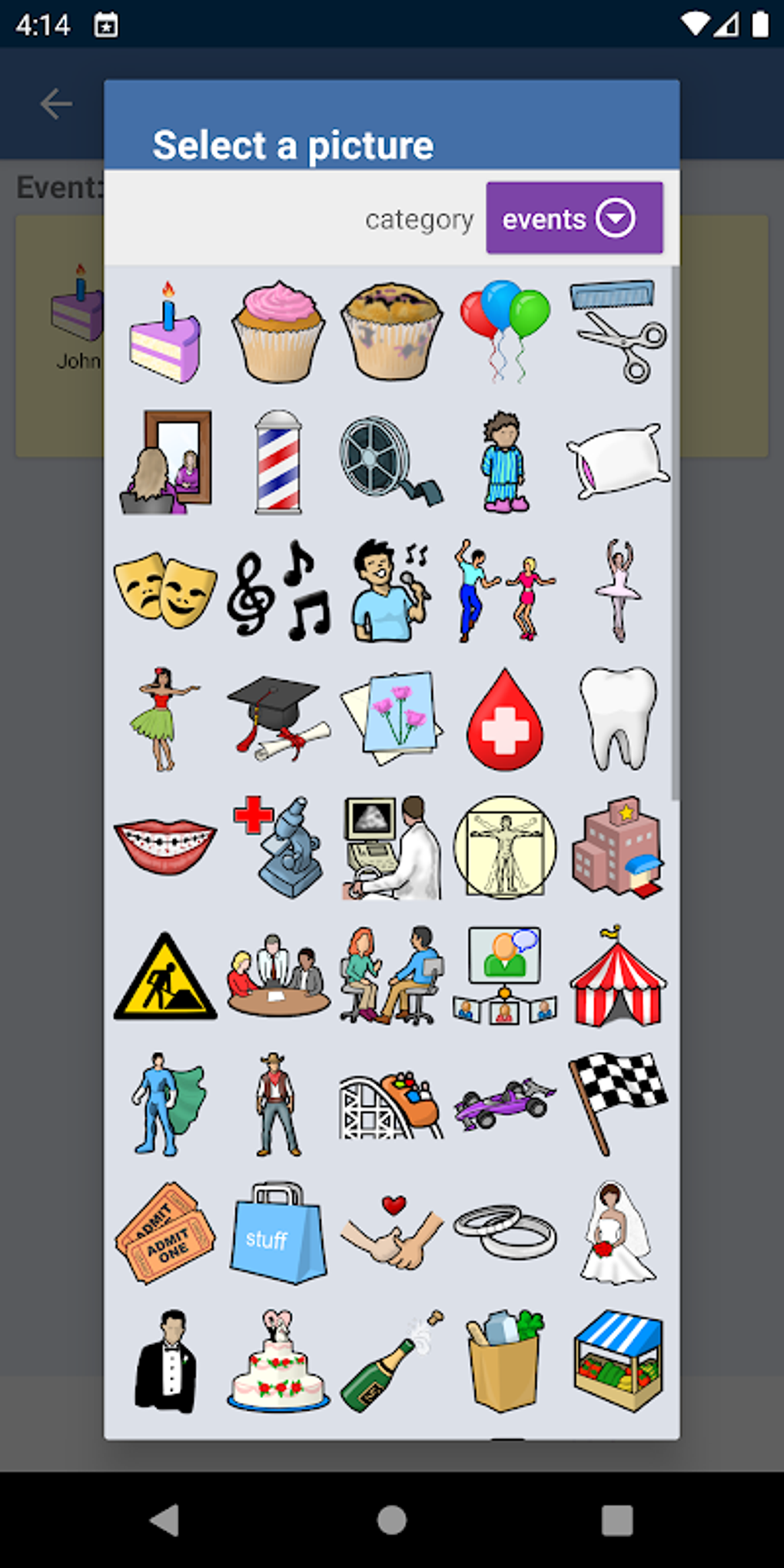The image size is (784, 1568).
Task: Open the events category dropdown
Action: click(x=574, y=218)
